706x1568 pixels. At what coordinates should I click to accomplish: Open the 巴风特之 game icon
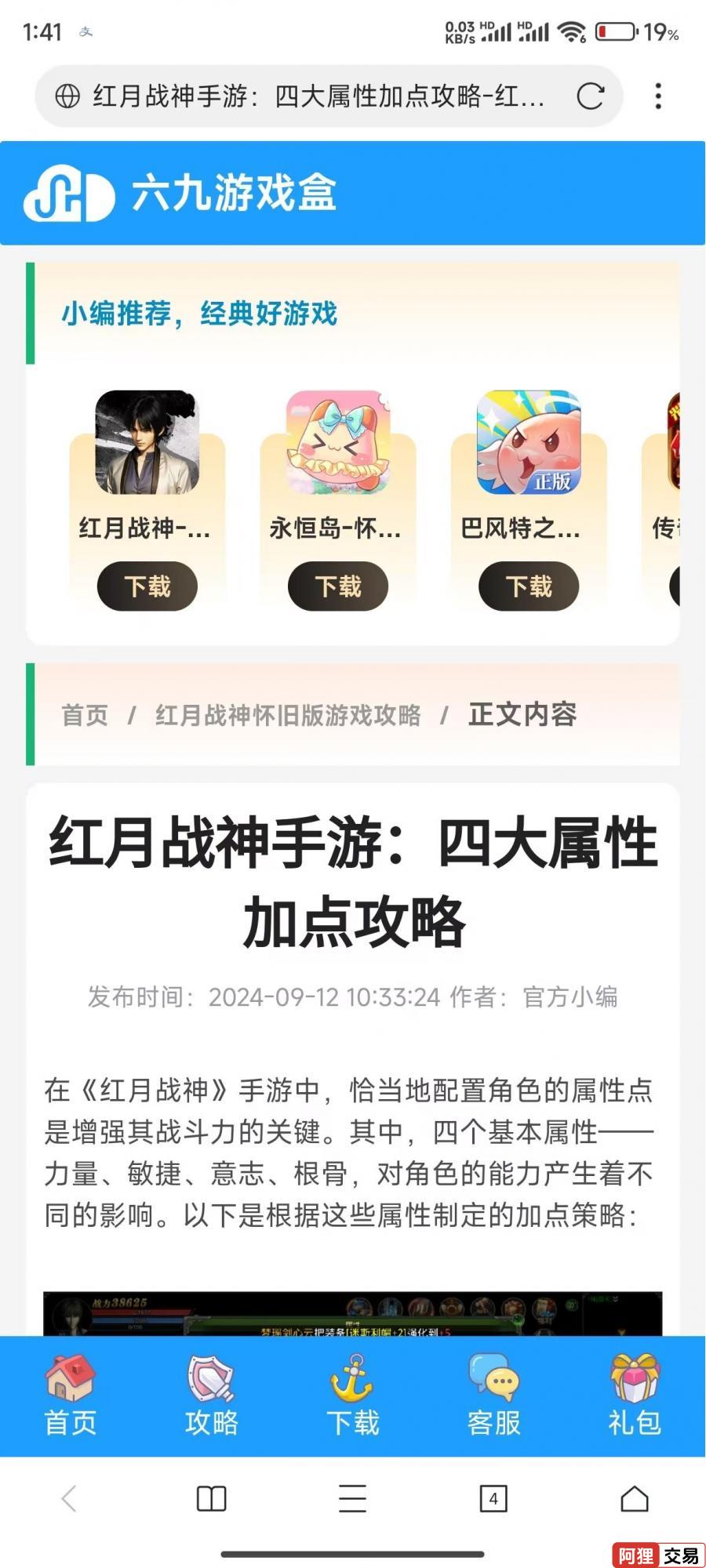pos(529,442)
